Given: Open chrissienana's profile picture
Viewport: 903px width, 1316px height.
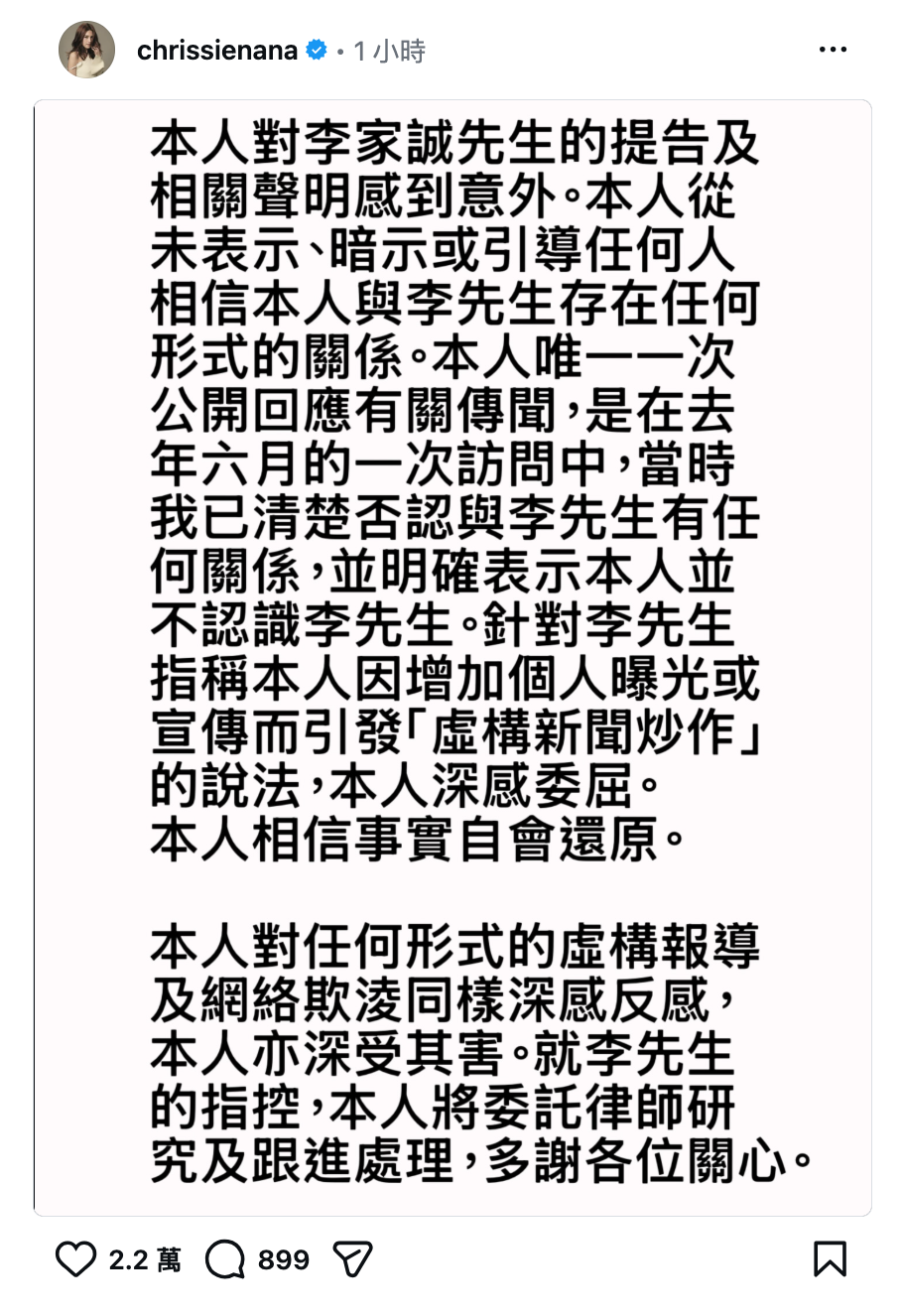Looking at the screenshot, I should [86, 51].
